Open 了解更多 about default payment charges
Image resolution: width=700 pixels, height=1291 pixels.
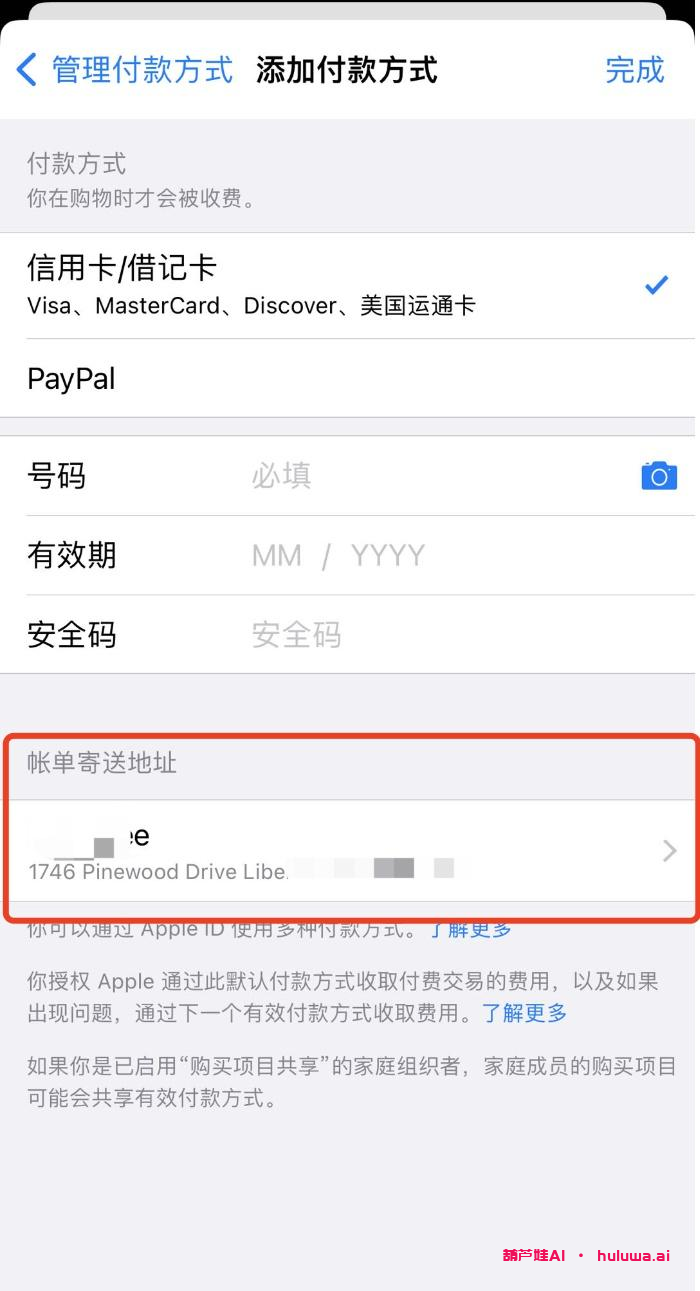point(525,1013)
